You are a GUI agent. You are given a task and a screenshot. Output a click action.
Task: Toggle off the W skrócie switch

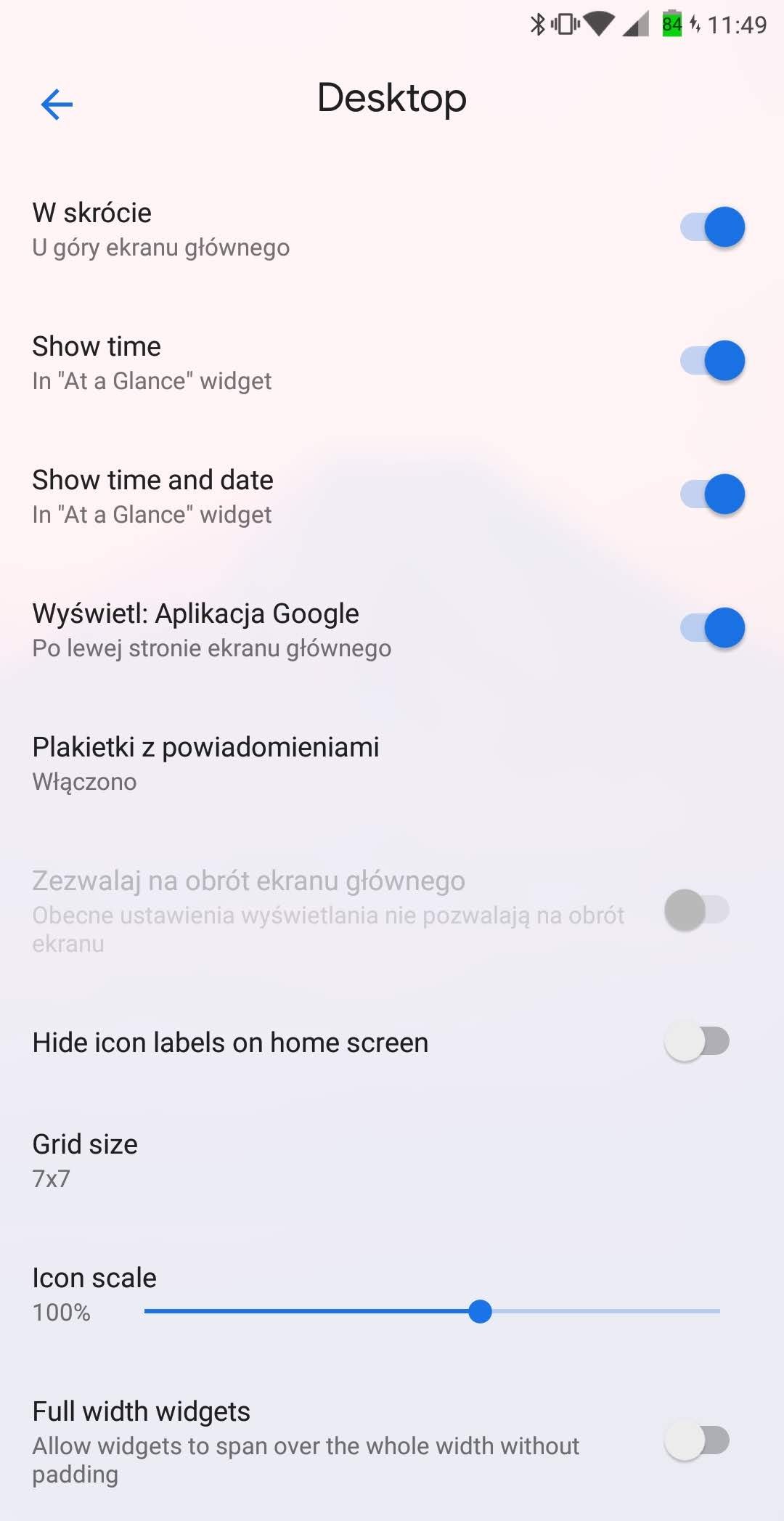pos(712,227)
